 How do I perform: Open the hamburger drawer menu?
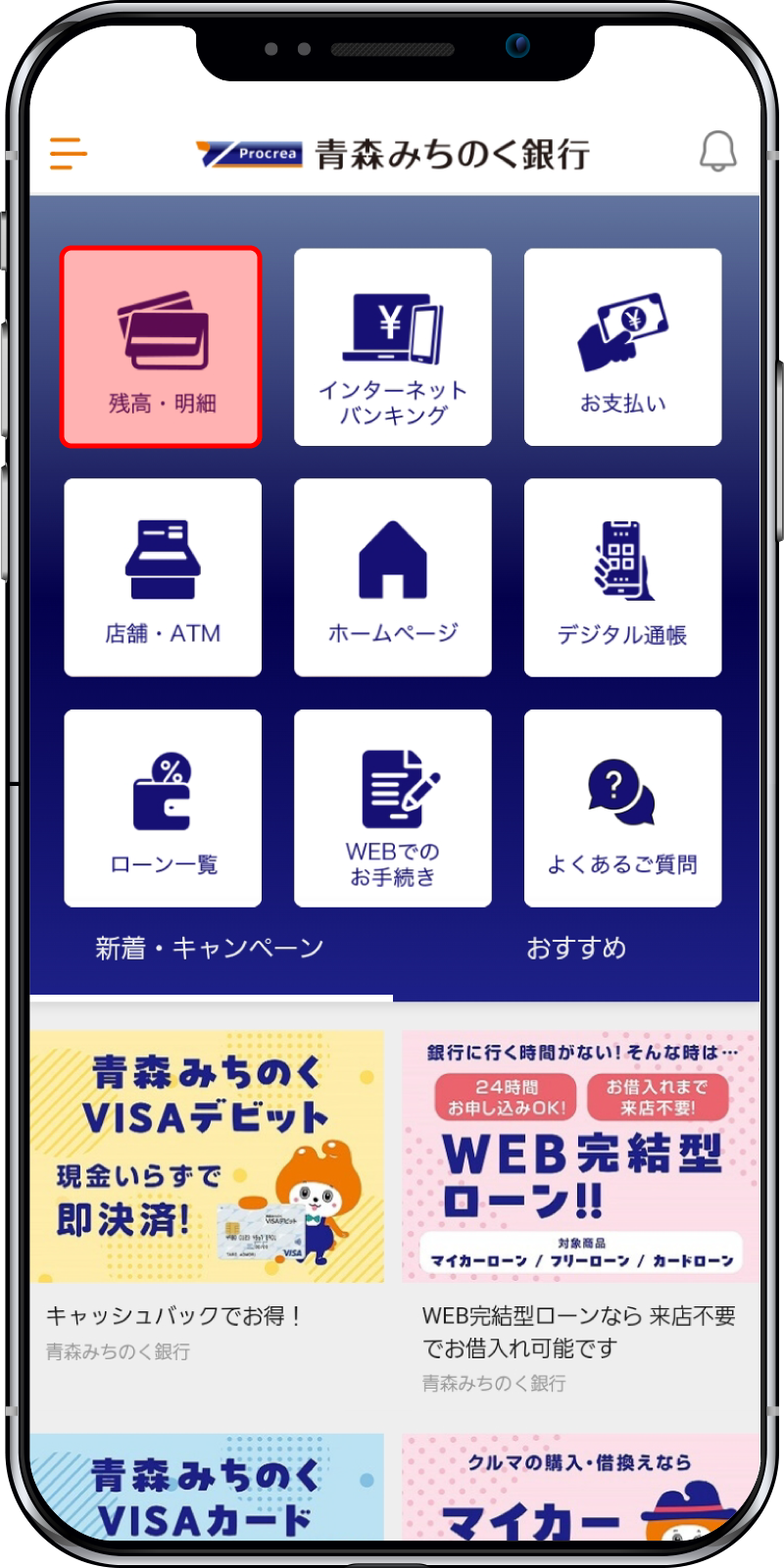pyautogui.click(x=69, y=154)
